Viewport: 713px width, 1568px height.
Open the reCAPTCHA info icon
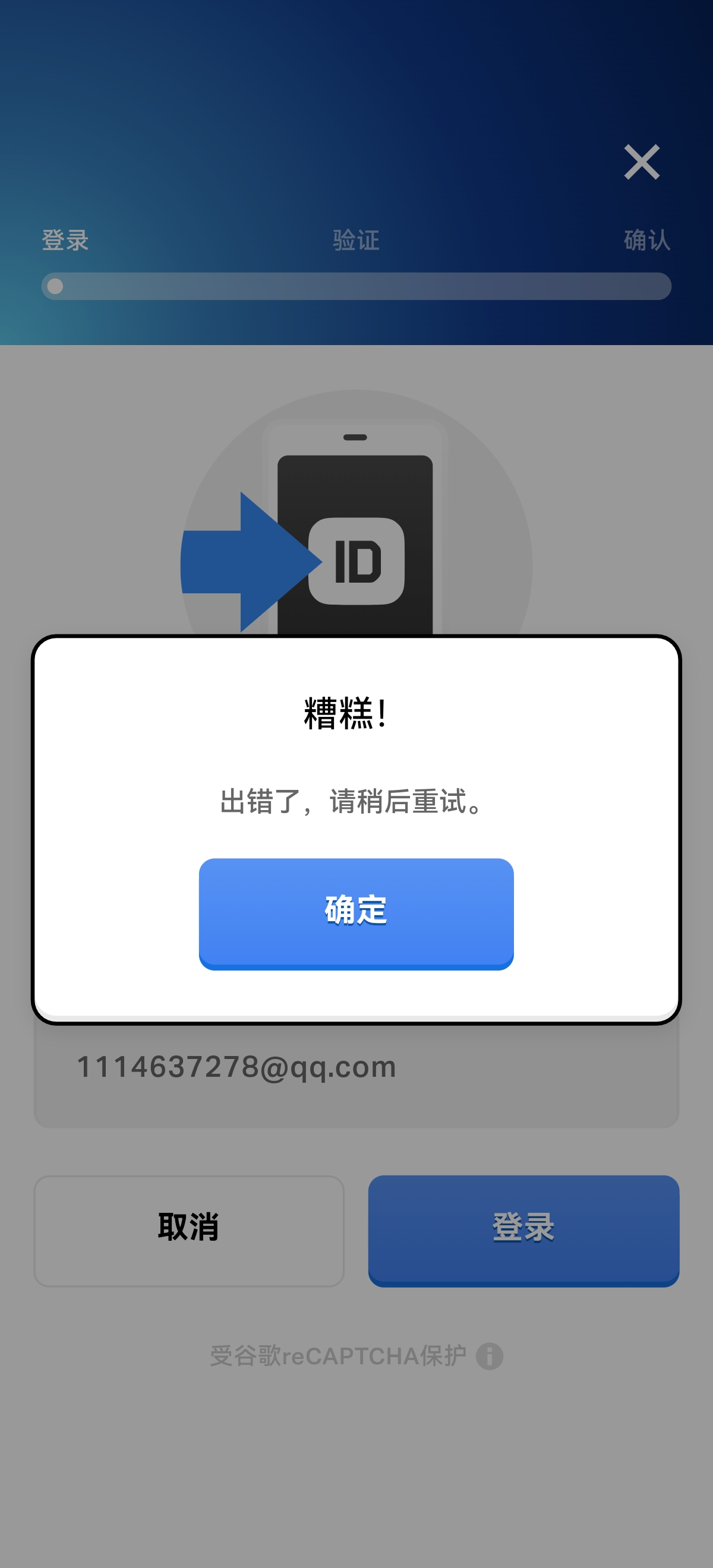(x=489, y=1356)
